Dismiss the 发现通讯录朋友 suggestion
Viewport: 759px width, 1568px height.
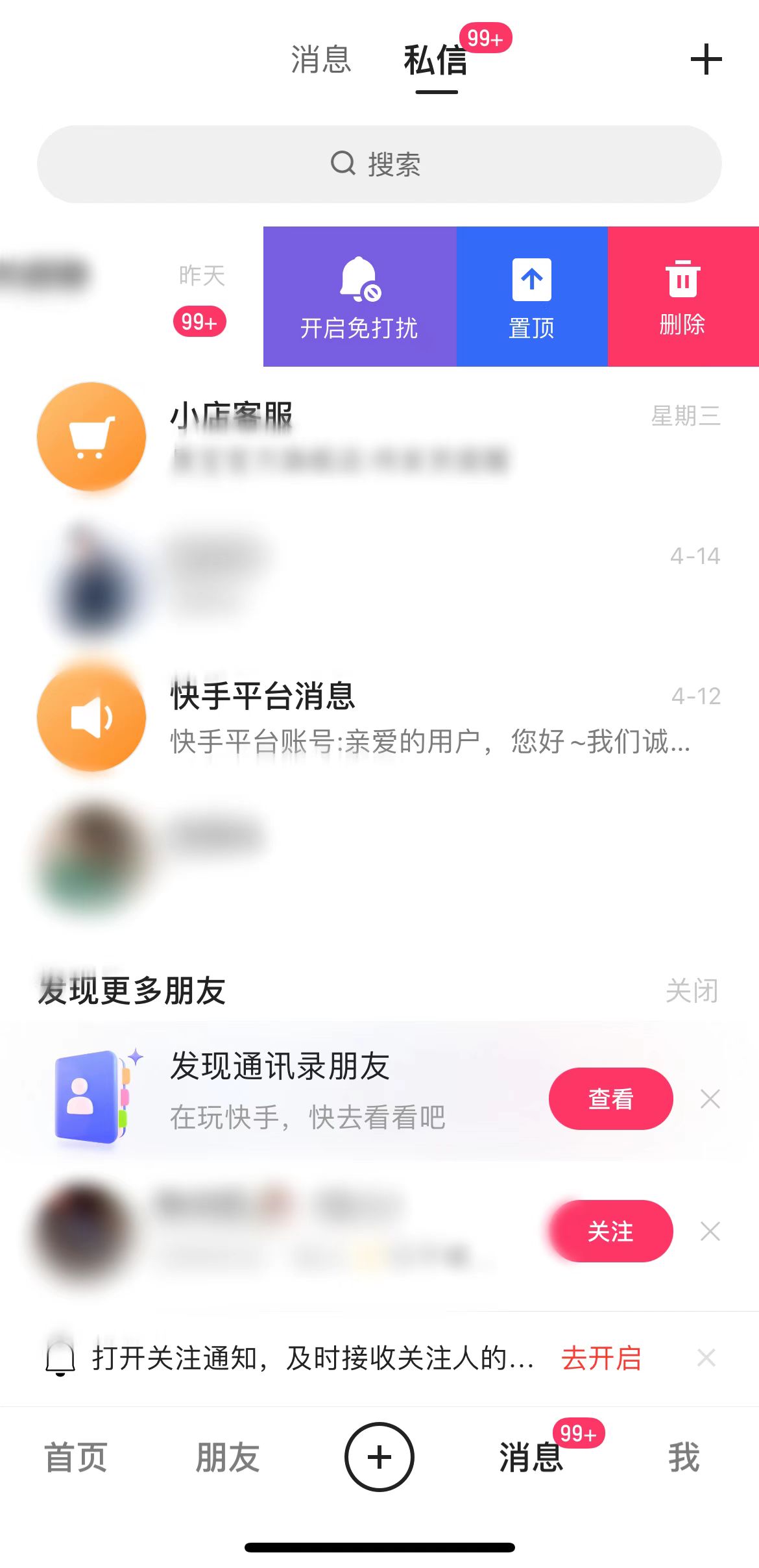pyautogui.click(x=710, y=1098)
